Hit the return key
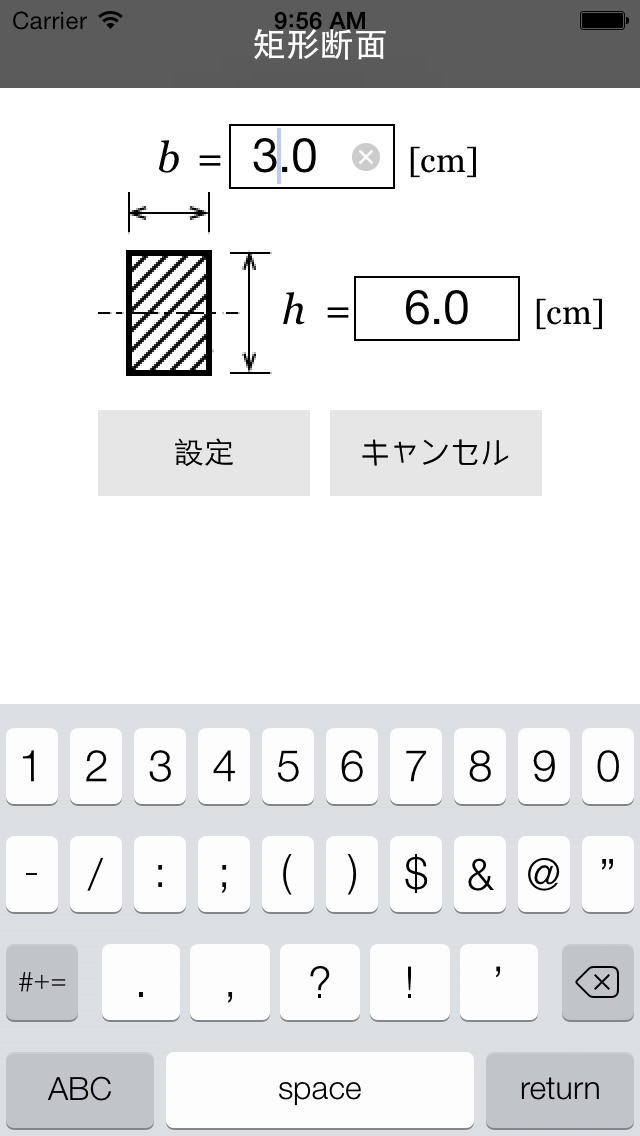Viewport: 640px width, 1136px height. click(559, 1089)
